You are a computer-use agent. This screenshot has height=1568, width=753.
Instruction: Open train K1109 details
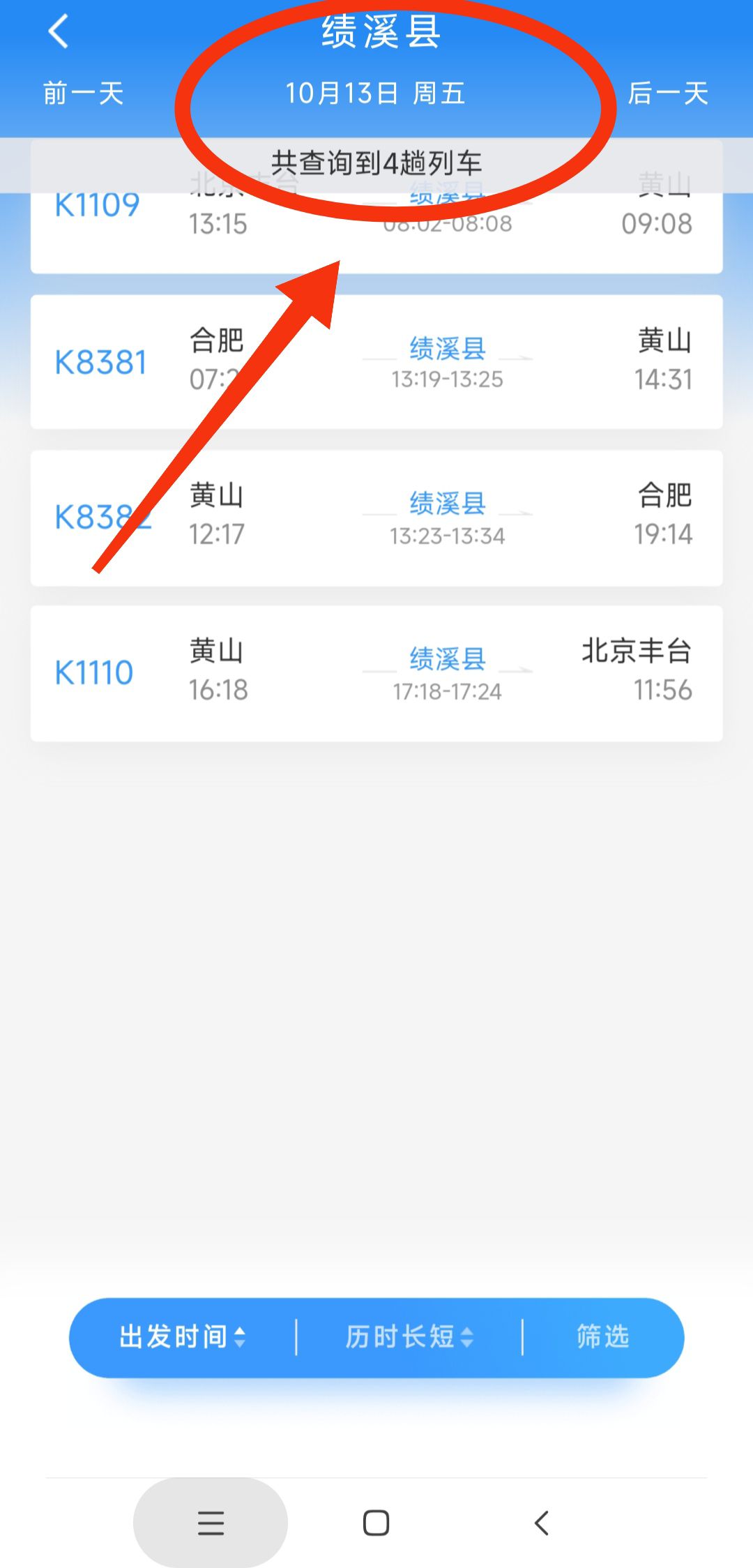[x=376, y=230]
